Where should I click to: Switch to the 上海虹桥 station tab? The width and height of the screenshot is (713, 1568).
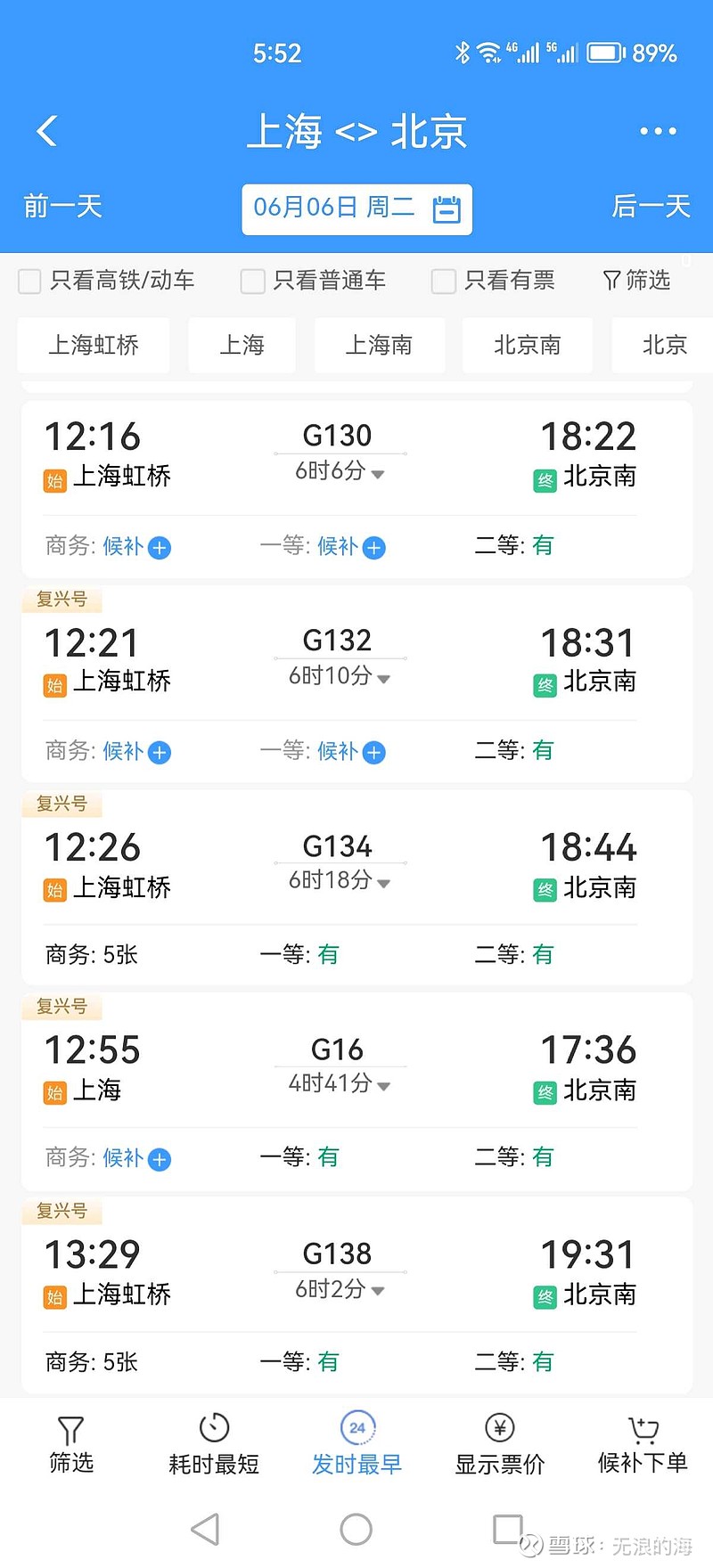[93, 345]
